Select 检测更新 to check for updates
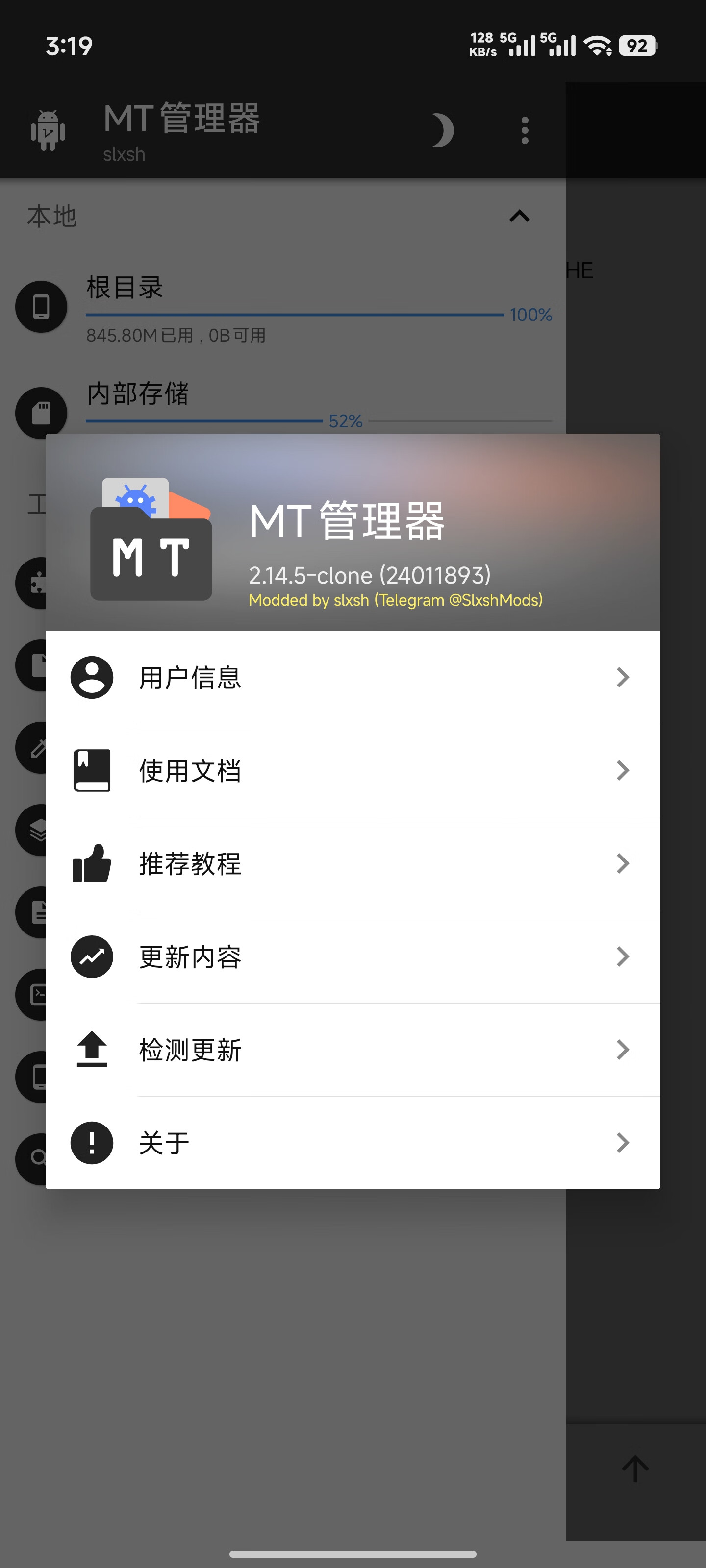 pyautogui.click(x=352, y=1050)
